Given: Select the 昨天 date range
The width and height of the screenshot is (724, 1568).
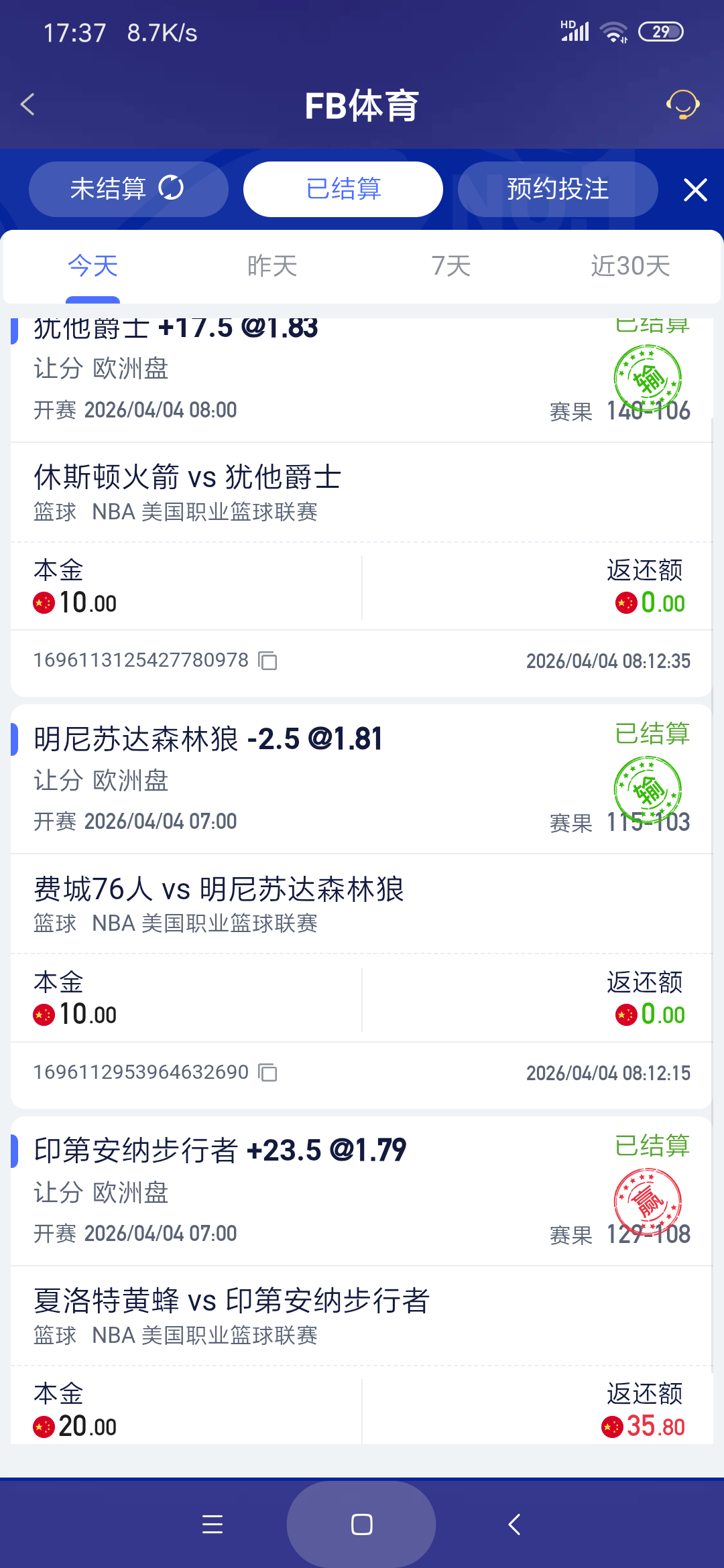Looking at the screenshot, I should pyautogui.click(x=271, y=265).
